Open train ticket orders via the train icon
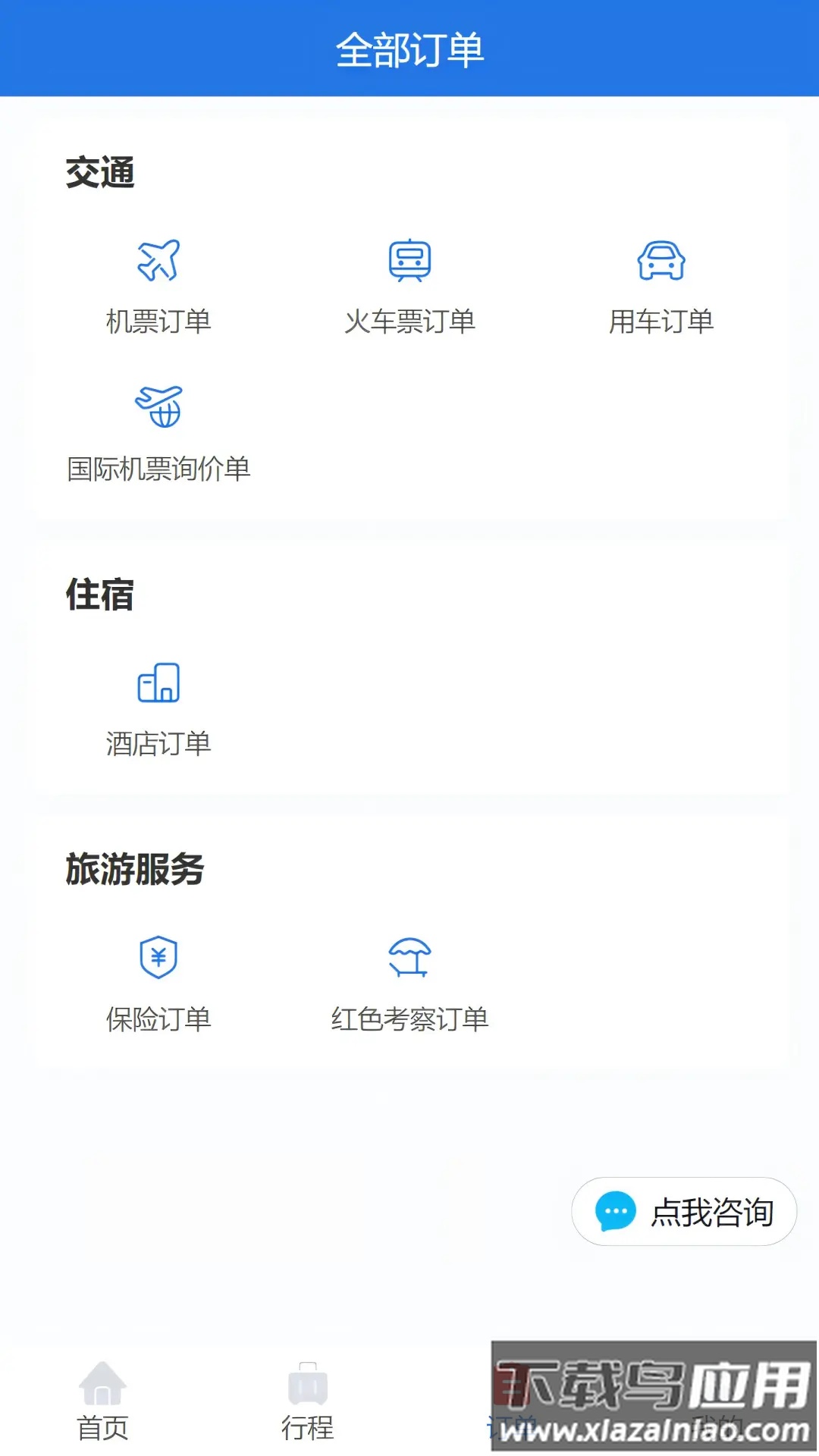 409,260
